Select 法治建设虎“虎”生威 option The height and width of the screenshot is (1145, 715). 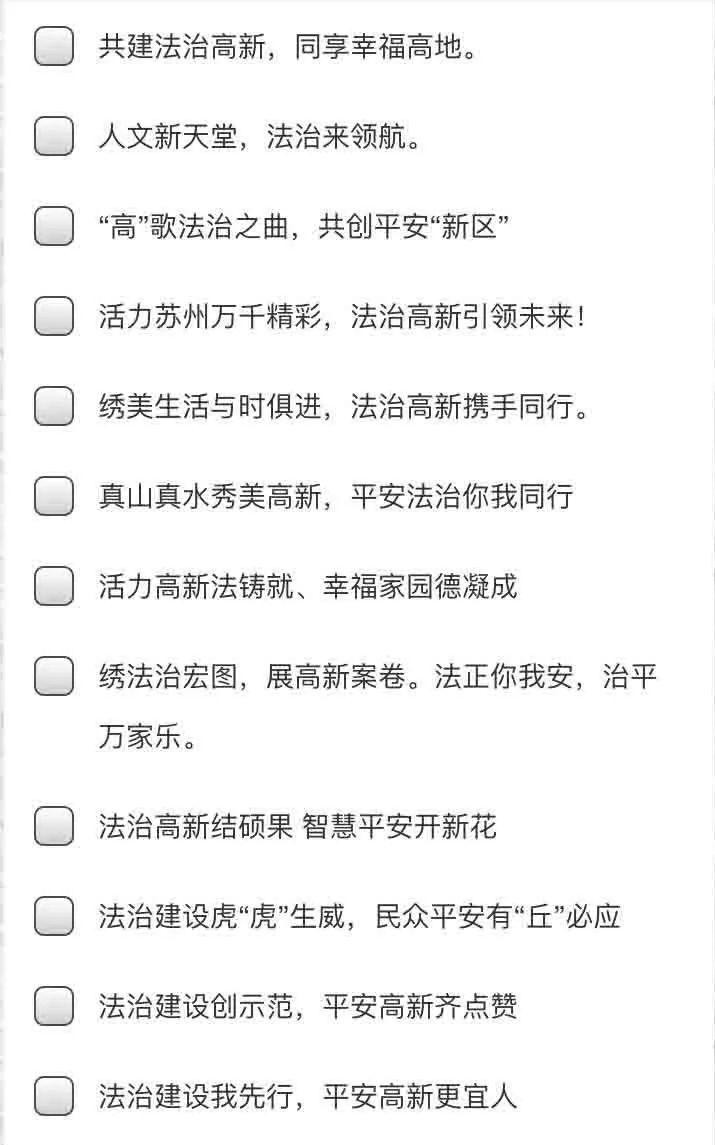pyautogui.click(x=54, y=916)
